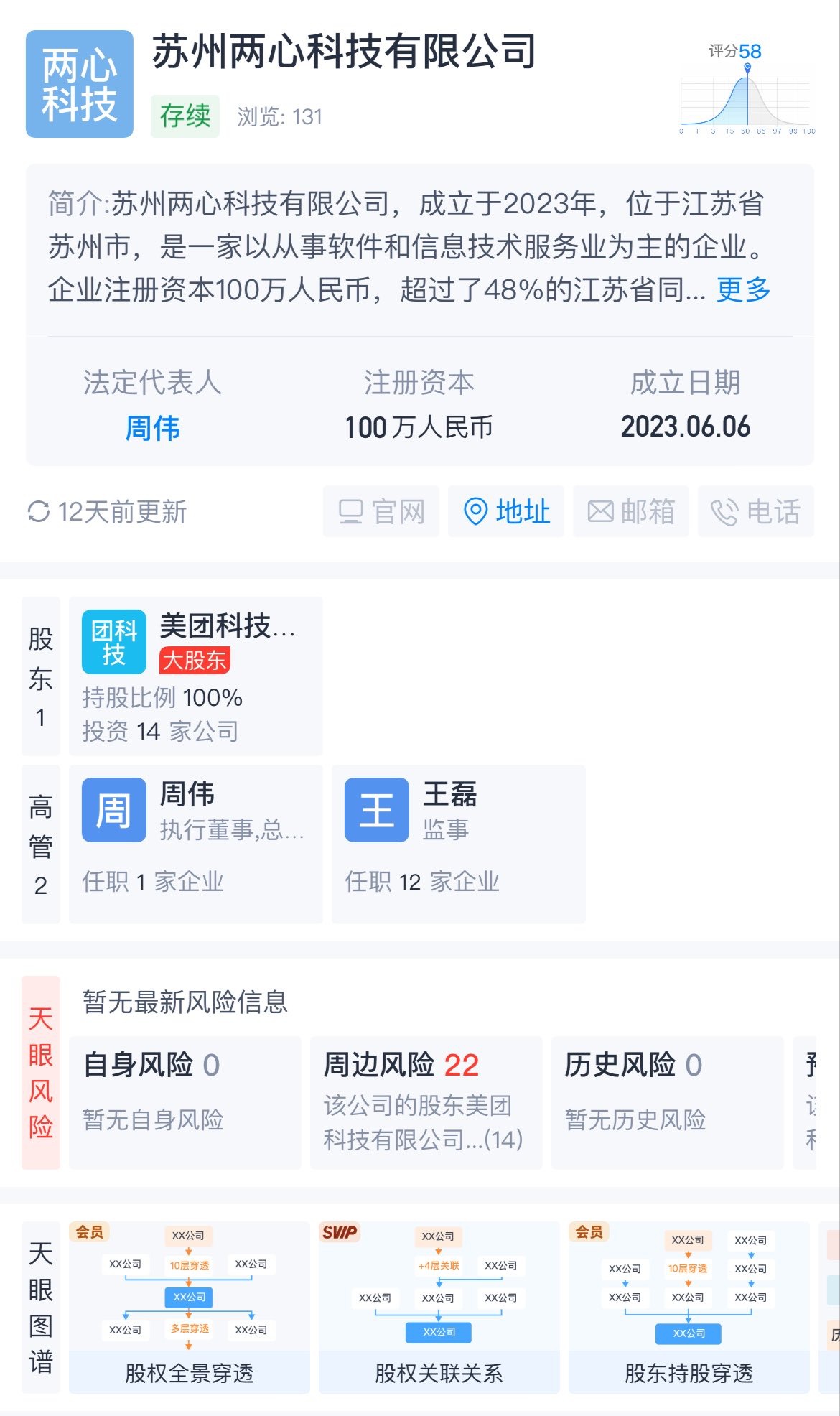Image resolution: width=840 pixels, height=1416 pixels.
Task: Expand the company intro with 更多
Action: (743, 289)
